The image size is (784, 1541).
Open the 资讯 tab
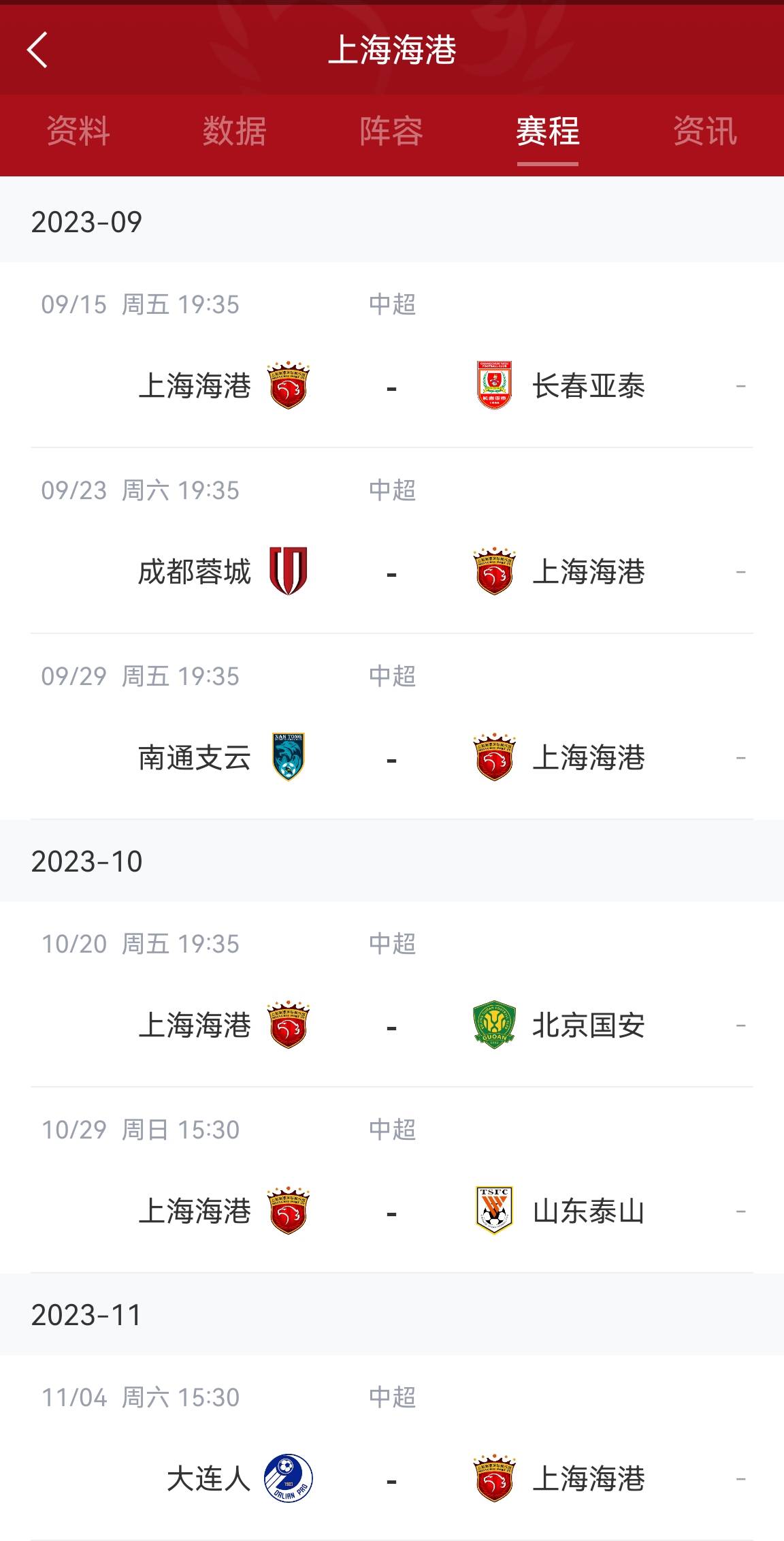(x=705, y=131)
